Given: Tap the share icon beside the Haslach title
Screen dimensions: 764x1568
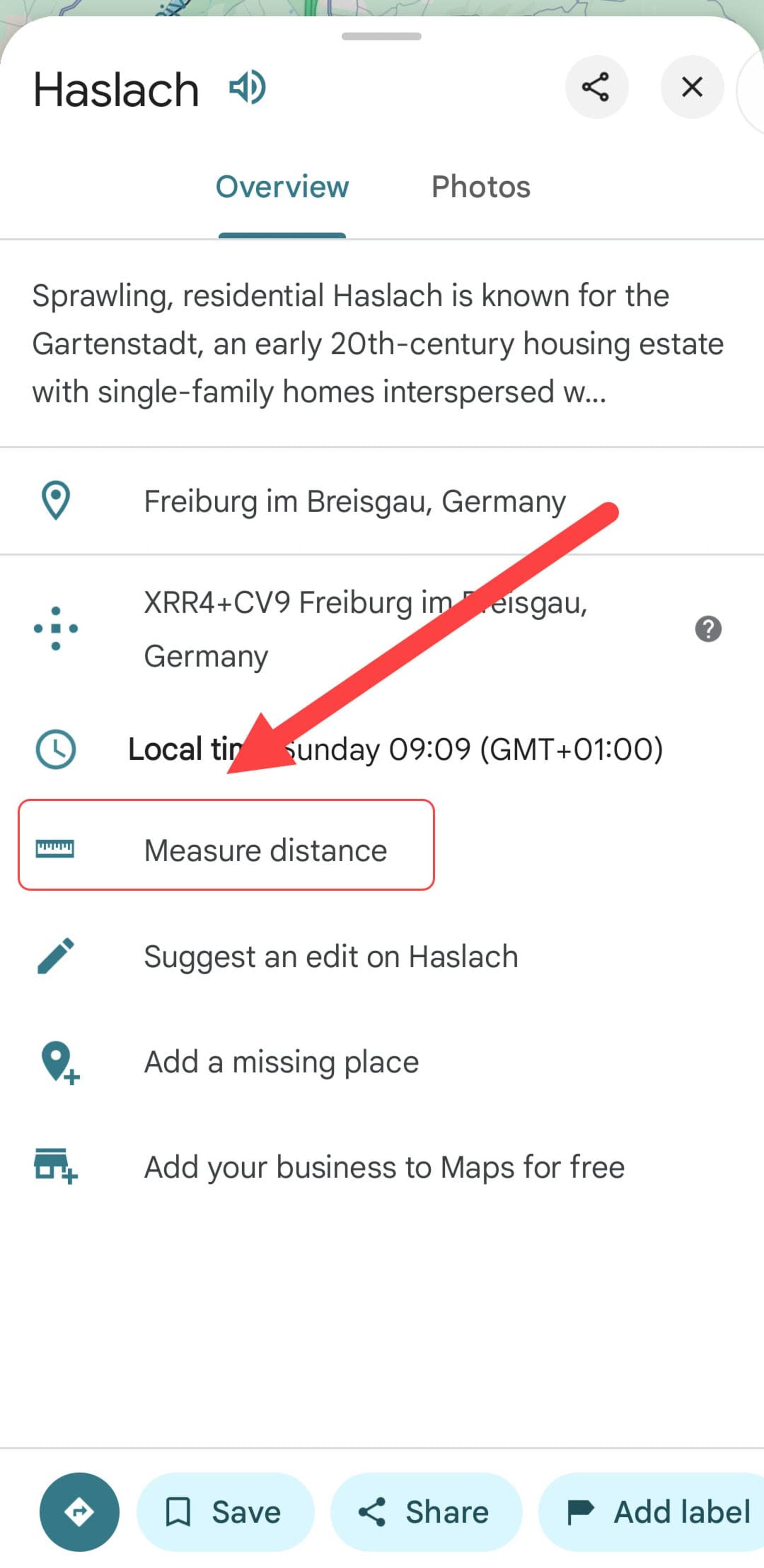Looking at the screenshot, I should click(x=596, y=87).
